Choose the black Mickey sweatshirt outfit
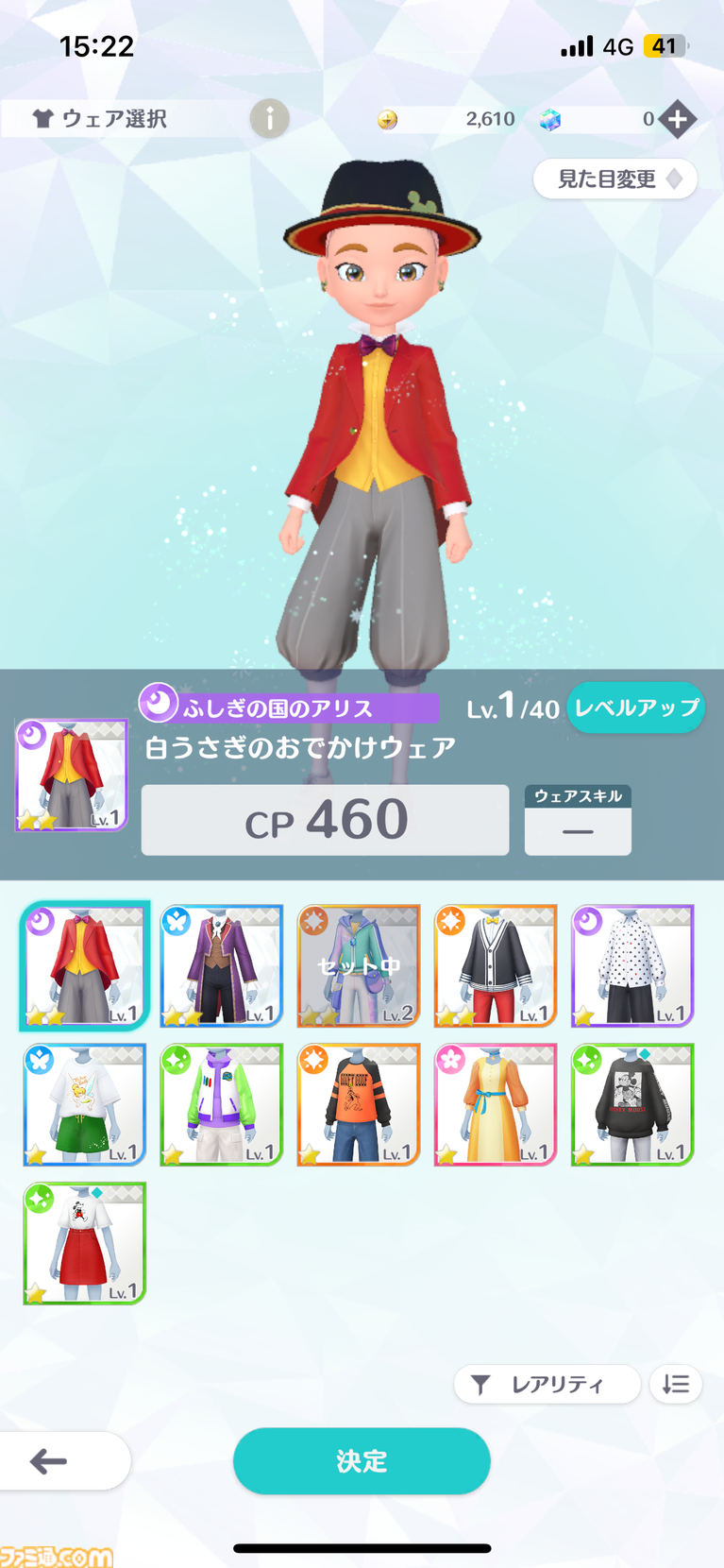Screen dimensions: 724x1568 (632, 1104)
